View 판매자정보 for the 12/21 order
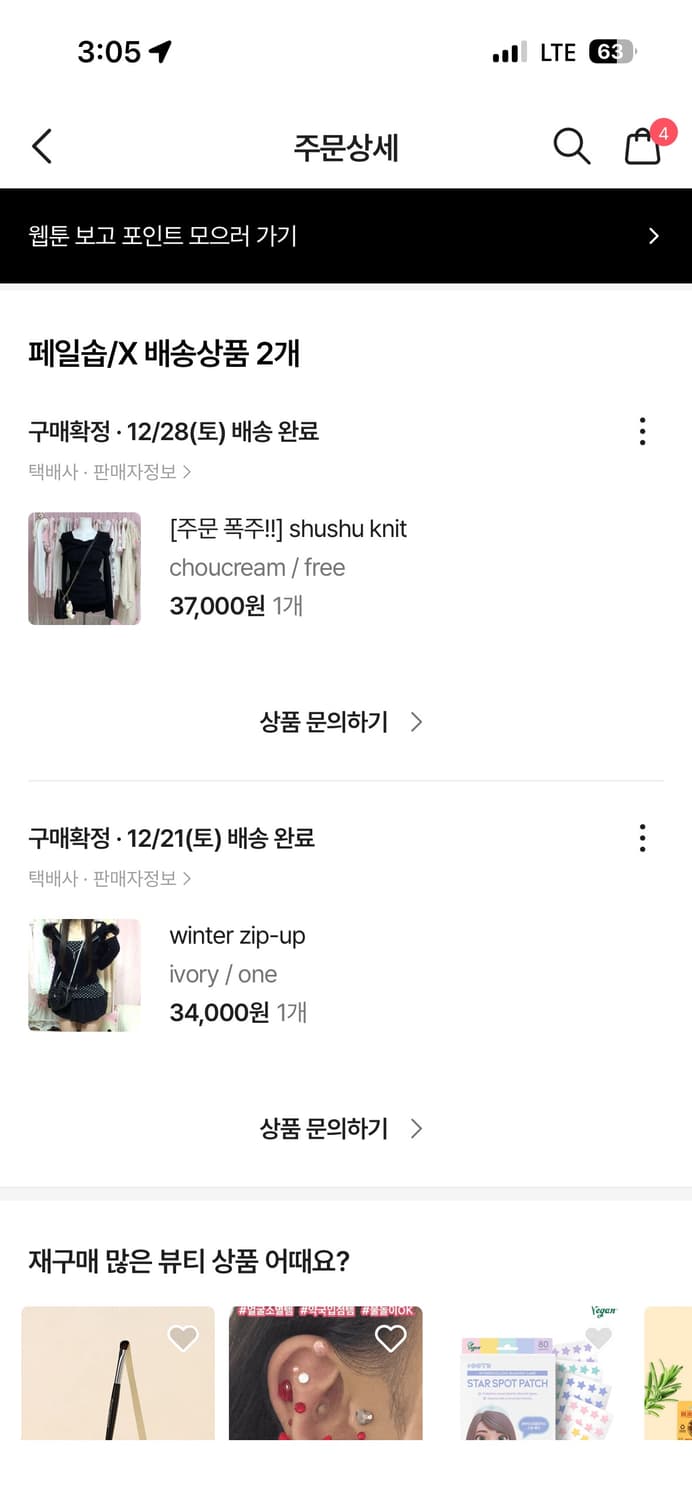This screenshot has height=1500, width=692. [142, 879]
